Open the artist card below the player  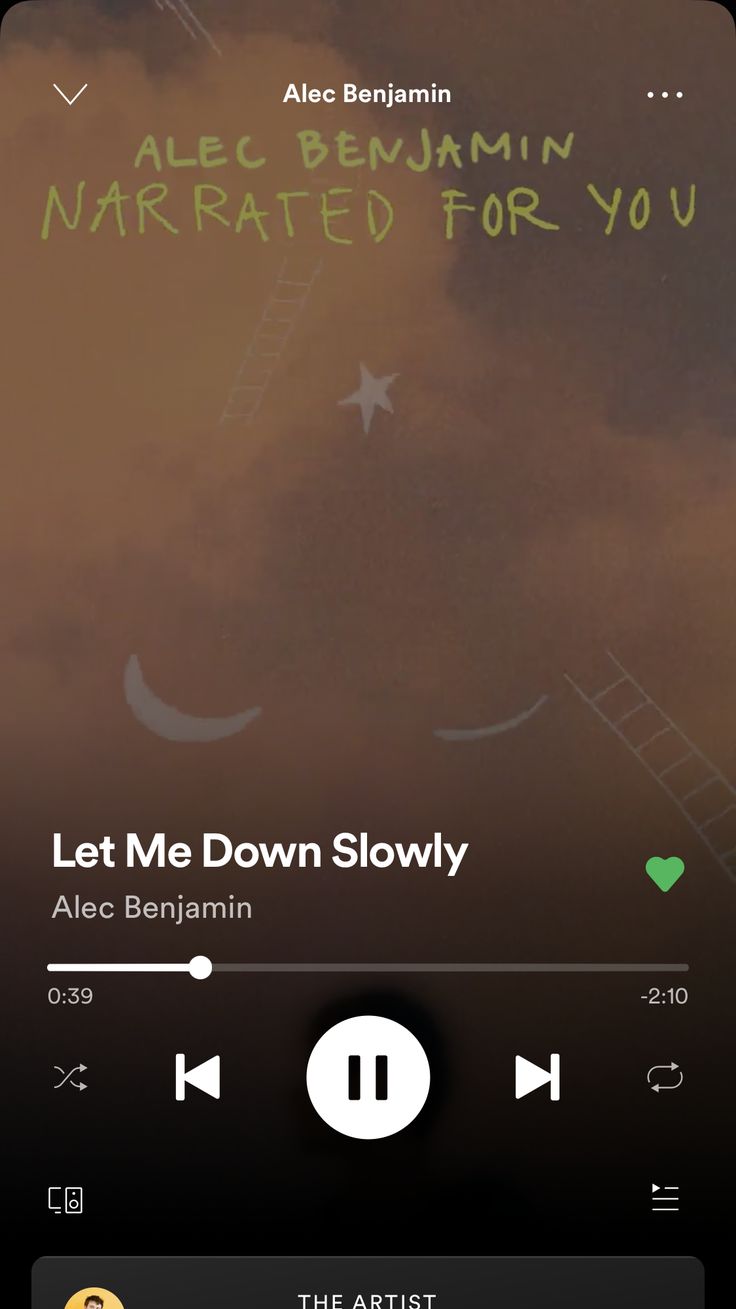tap(368, 1283)
